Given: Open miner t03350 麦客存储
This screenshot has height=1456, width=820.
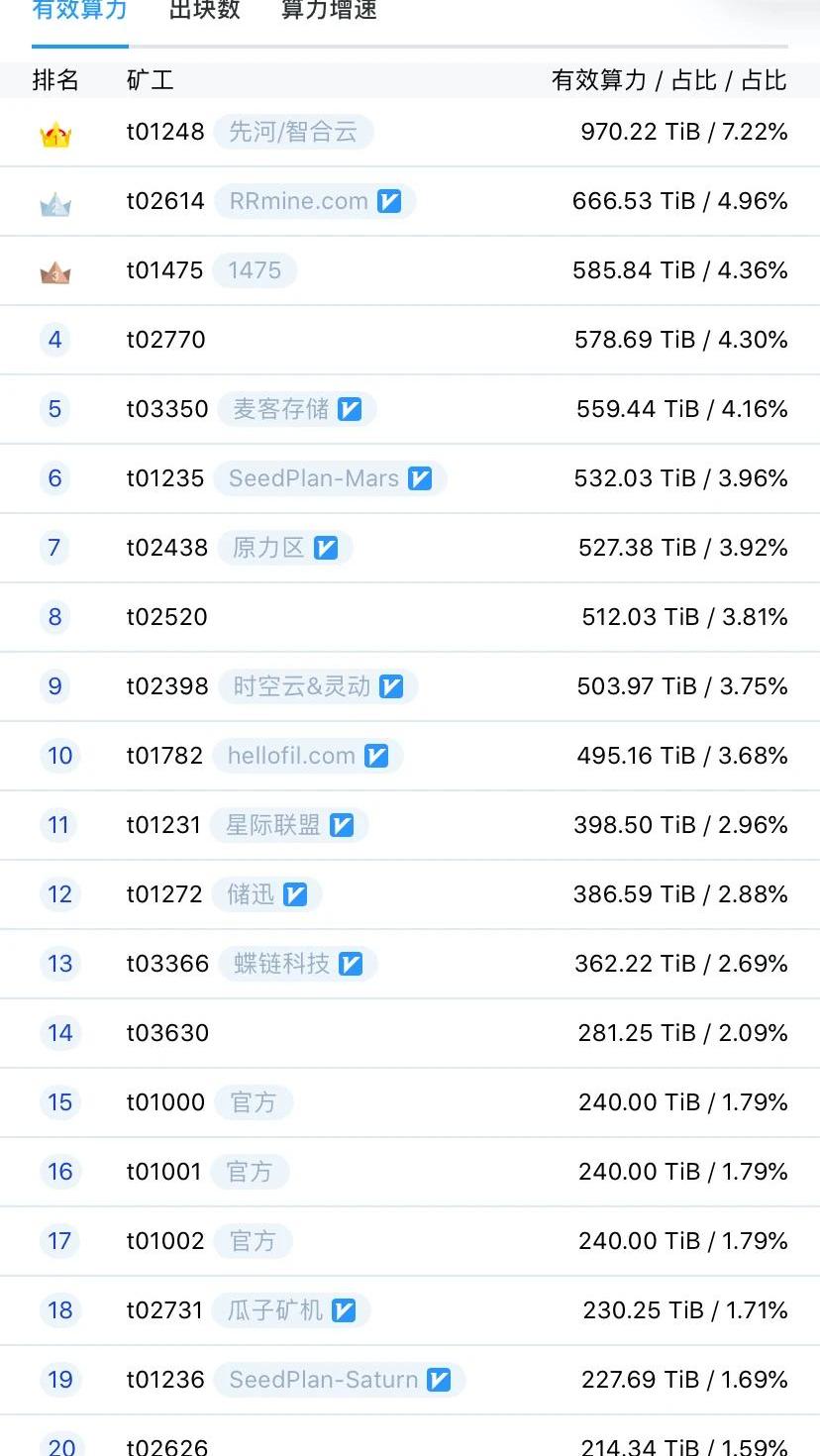Looking at the screenshot, I should click(x=166, y=409).
